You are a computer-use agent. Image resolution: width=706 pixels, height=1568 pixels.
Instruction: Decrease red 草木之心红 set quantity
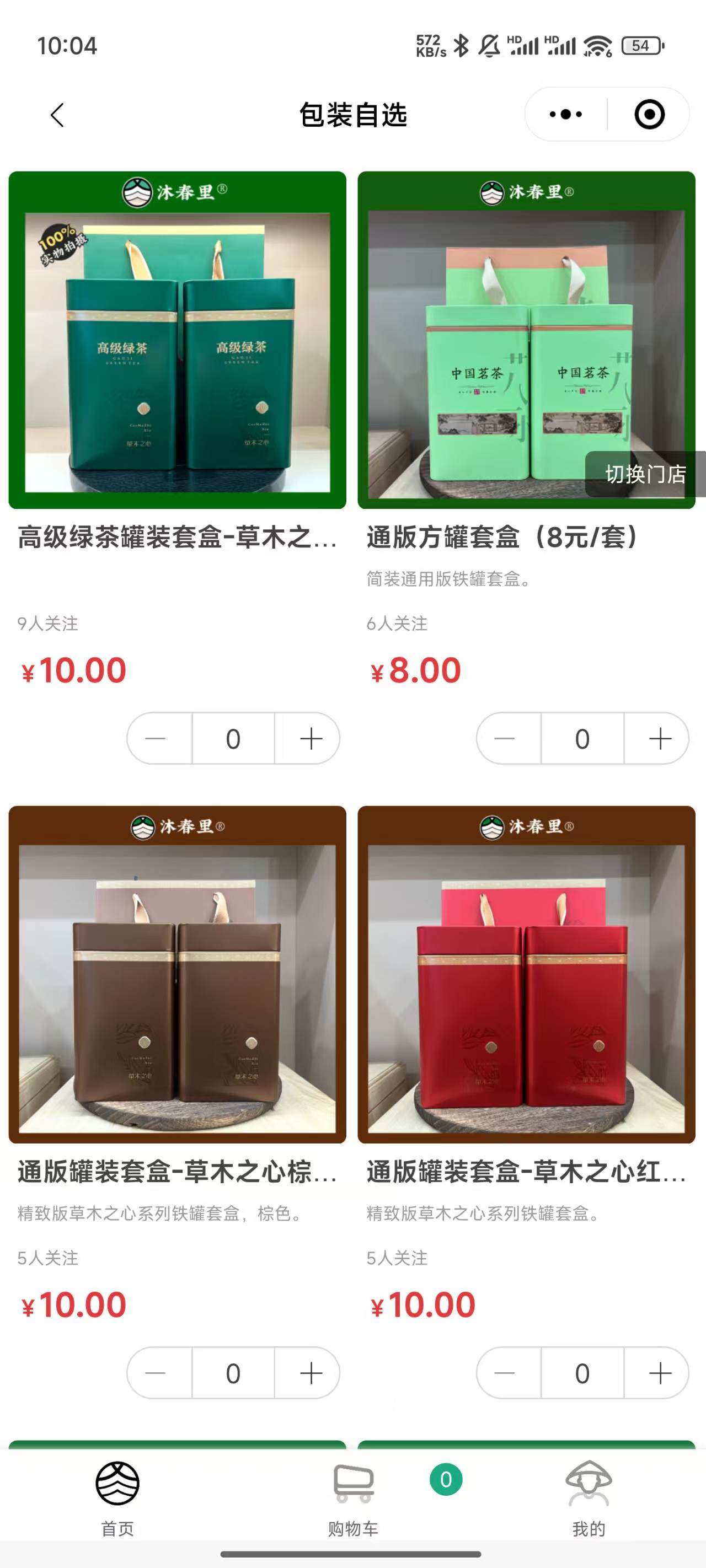pyautogui.click(x=505, y=1373)
